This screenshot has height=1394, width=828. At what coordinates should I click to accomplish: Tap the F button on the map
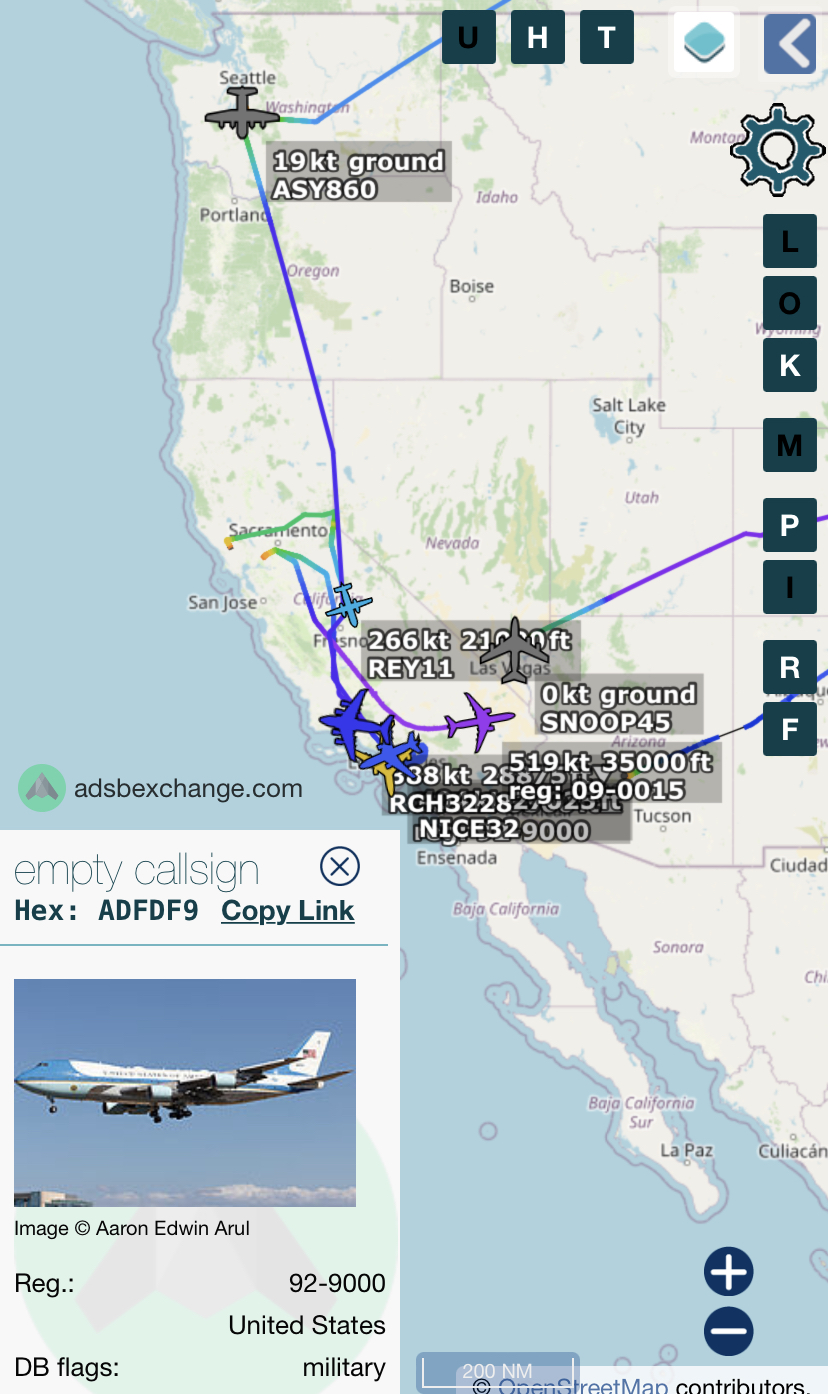[x=790, y=729]
